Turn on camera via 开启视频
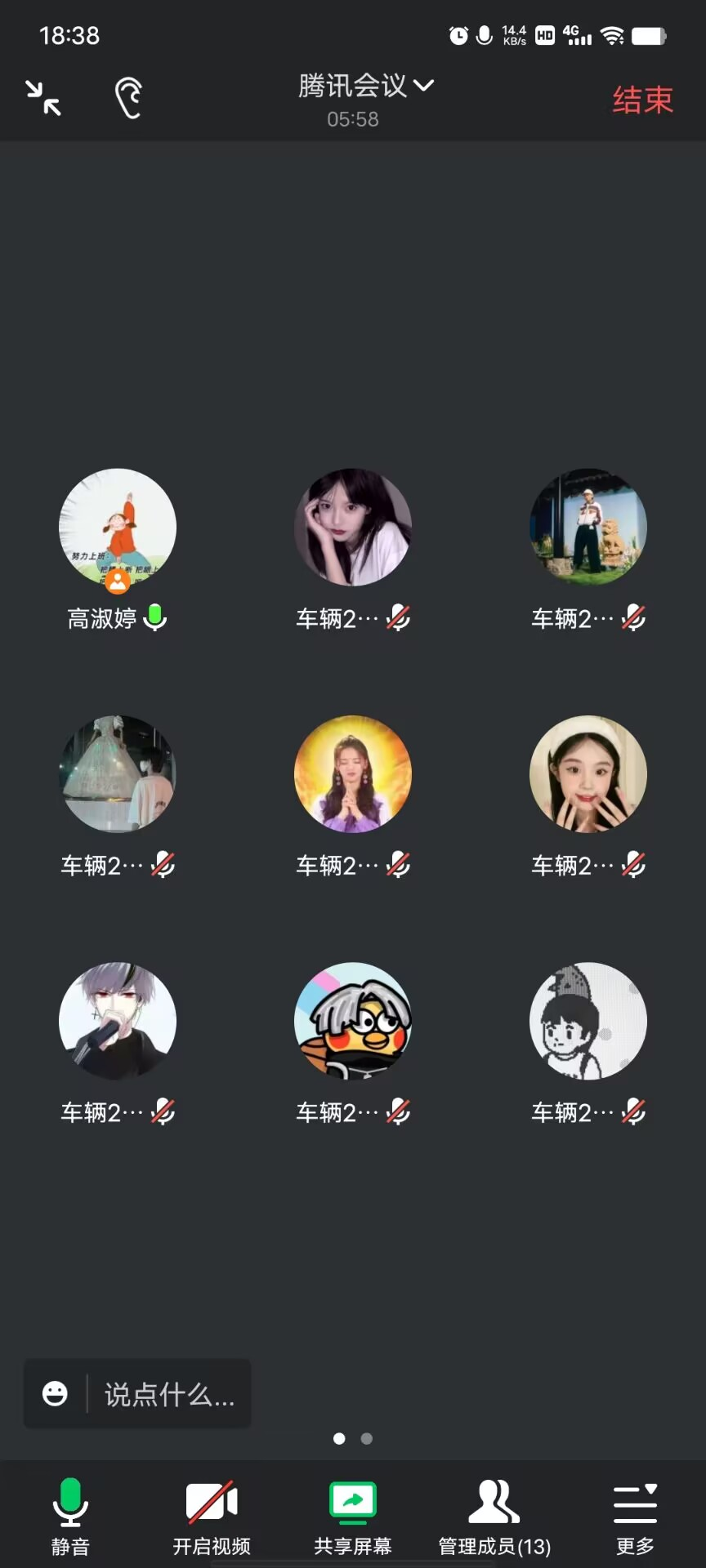Screen dimensions: 706x1568 point(212,1516)
